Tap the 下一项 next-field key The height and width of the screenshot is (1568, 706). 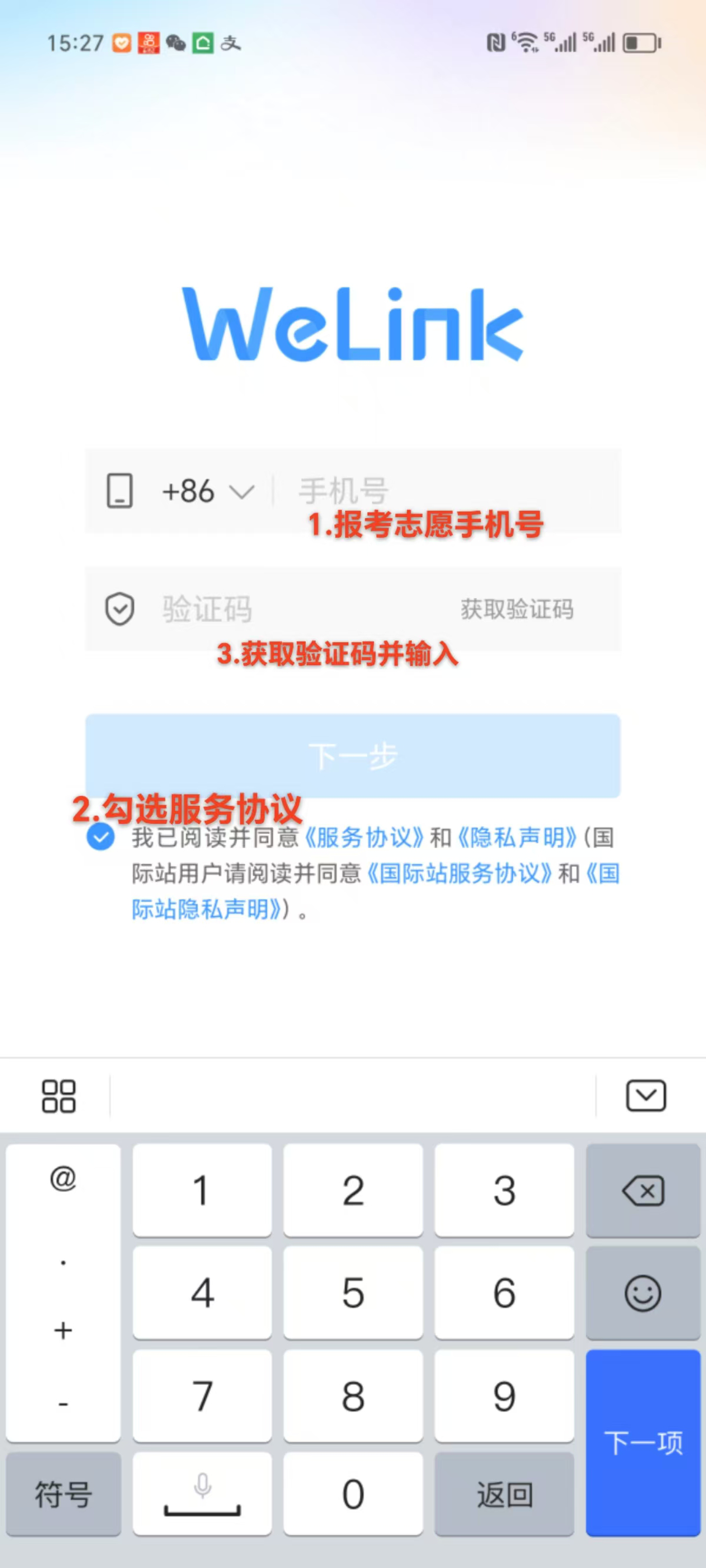[642, 1443]
